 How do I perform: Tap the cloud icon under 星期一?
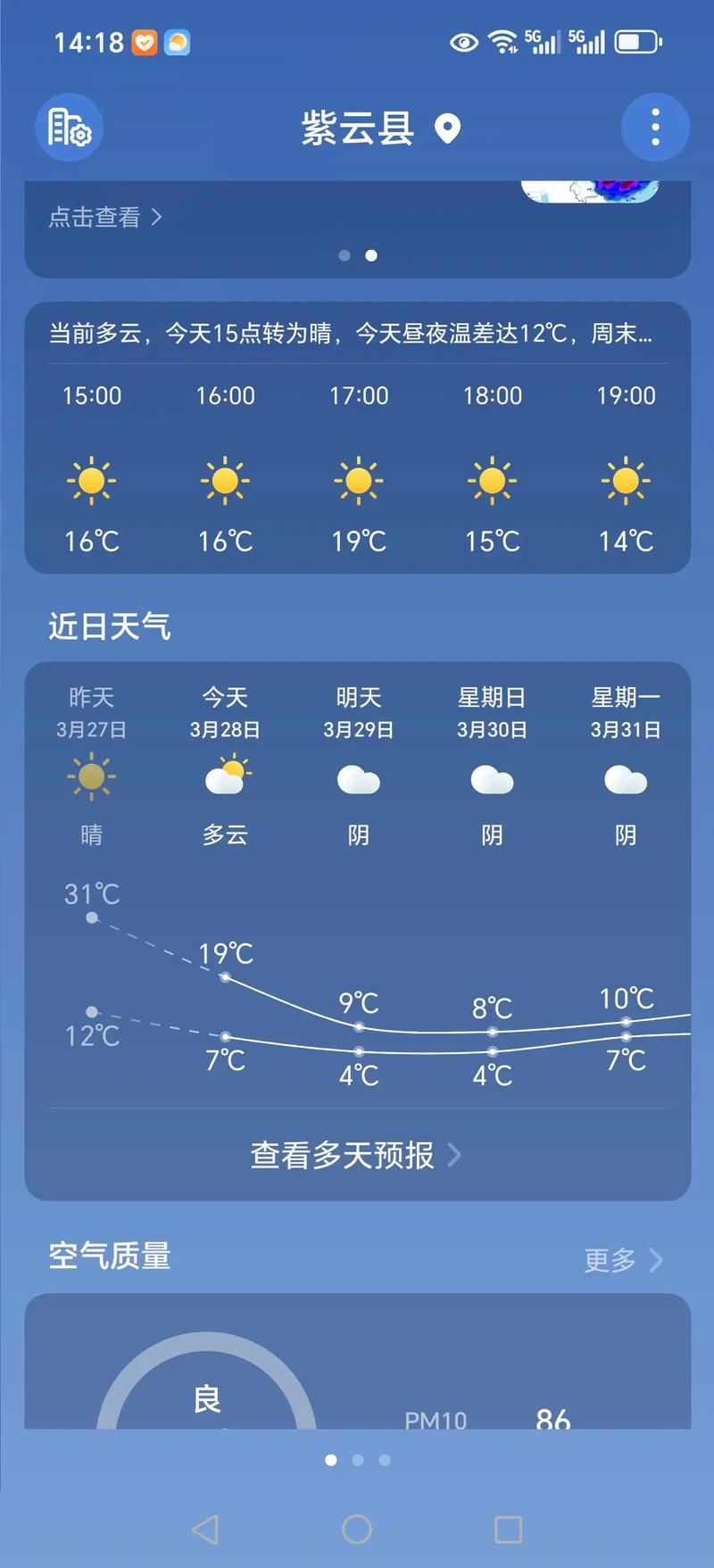[625, 781]
